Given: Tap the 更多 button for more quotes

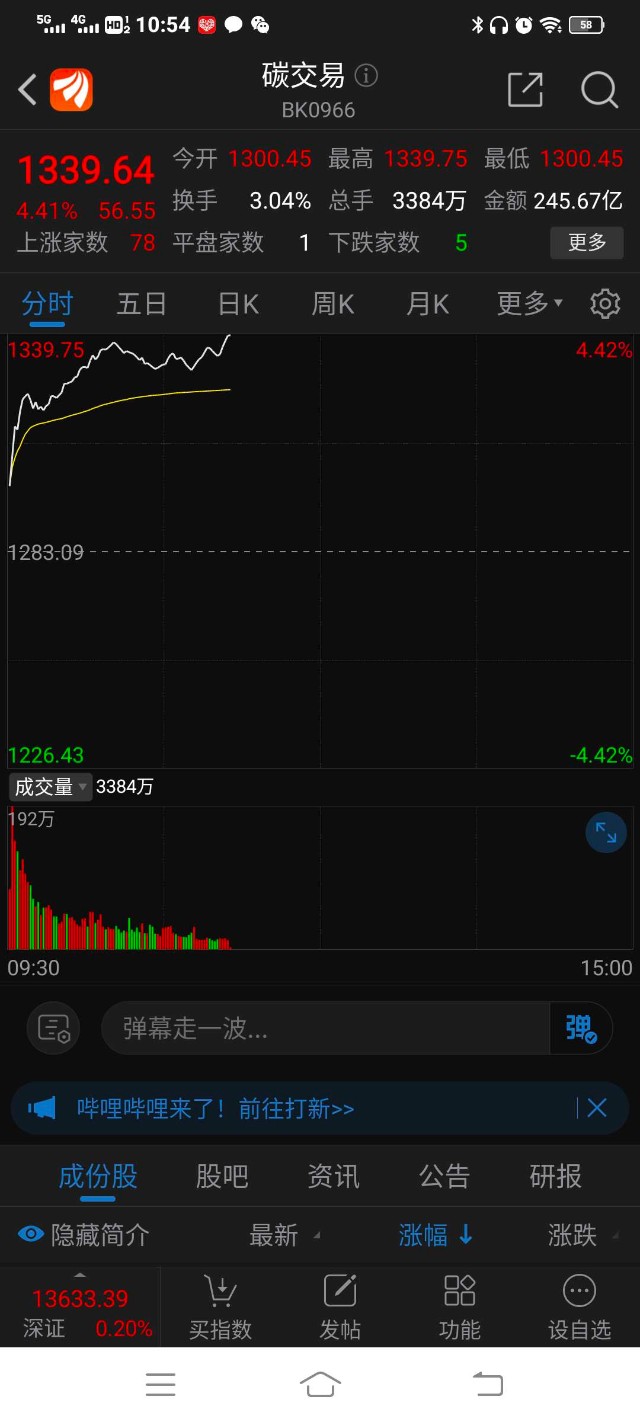Looking at the screenshot, I should (x=587, y=242).
